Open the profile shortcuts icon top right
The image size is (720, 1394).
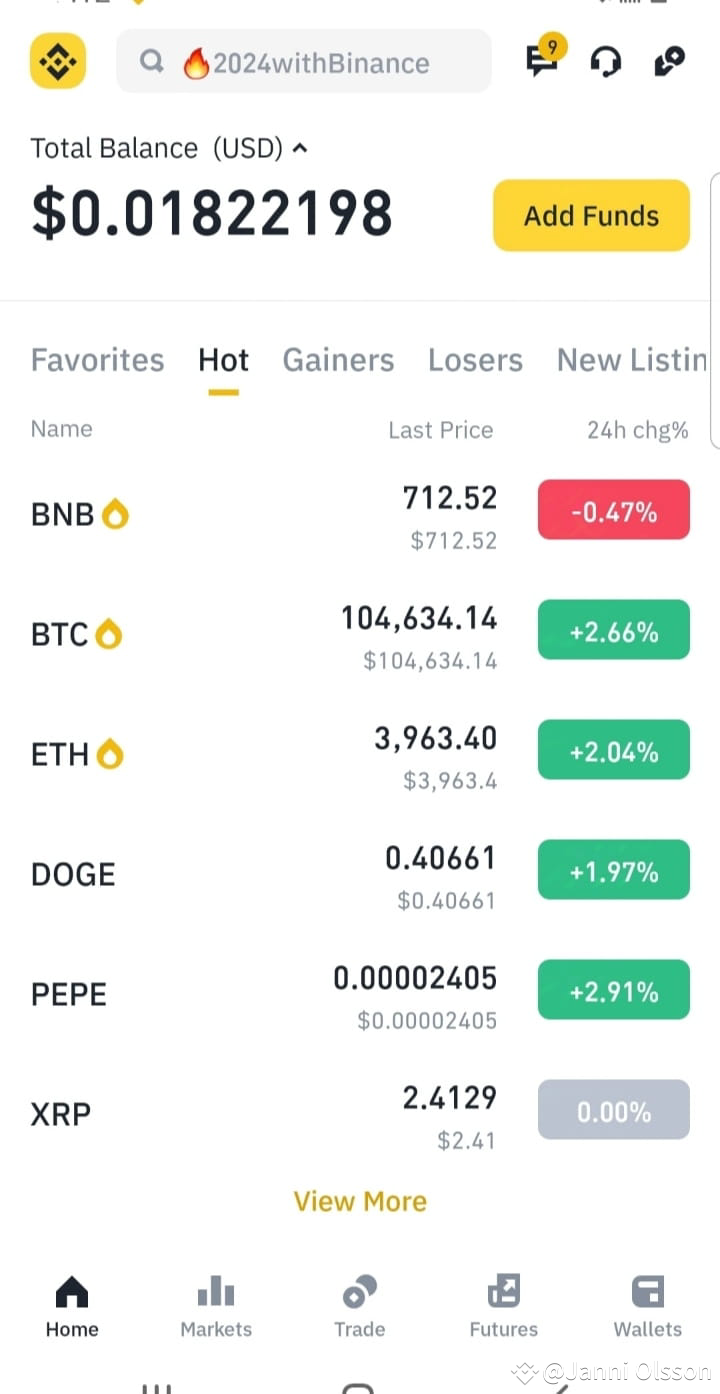pos(668,62)
